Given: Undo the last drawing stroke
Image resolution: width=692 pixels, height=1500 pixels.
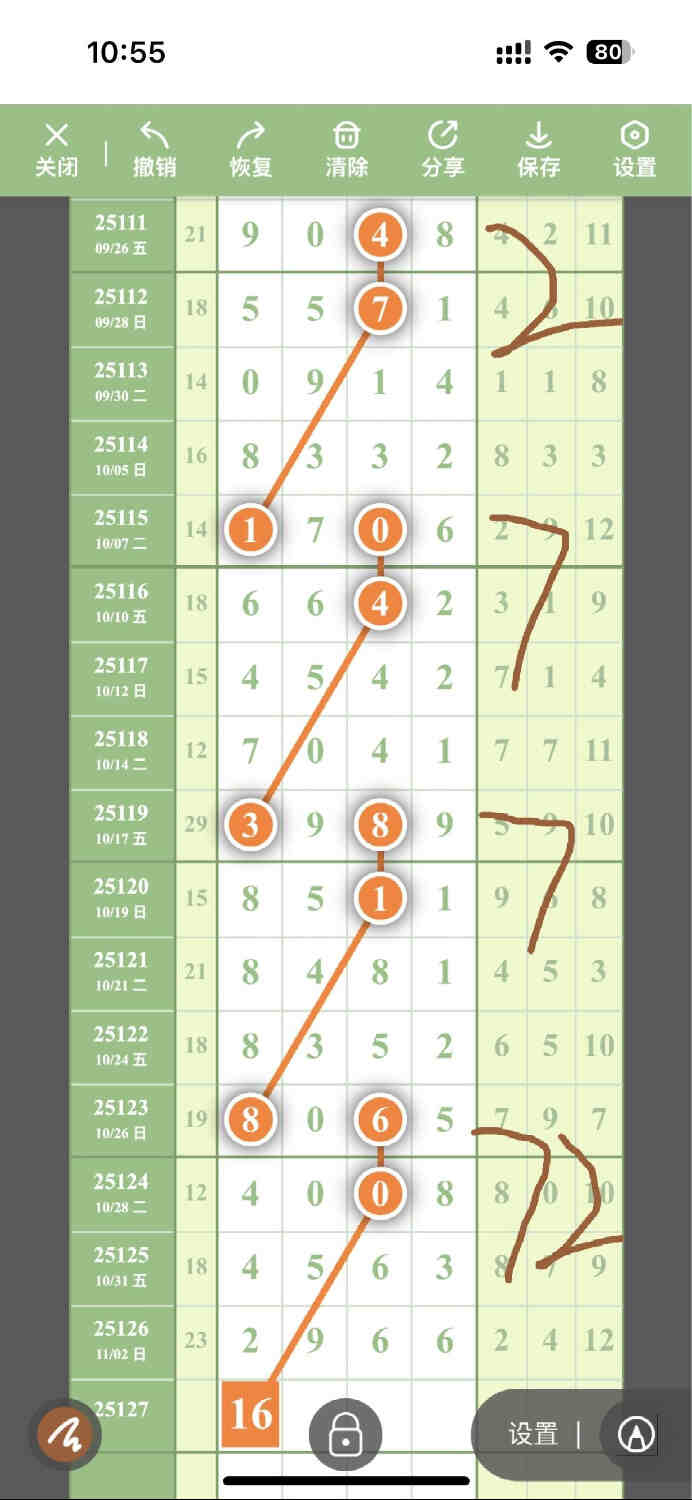Looking at the screenshot, I should tap(154, 150).
